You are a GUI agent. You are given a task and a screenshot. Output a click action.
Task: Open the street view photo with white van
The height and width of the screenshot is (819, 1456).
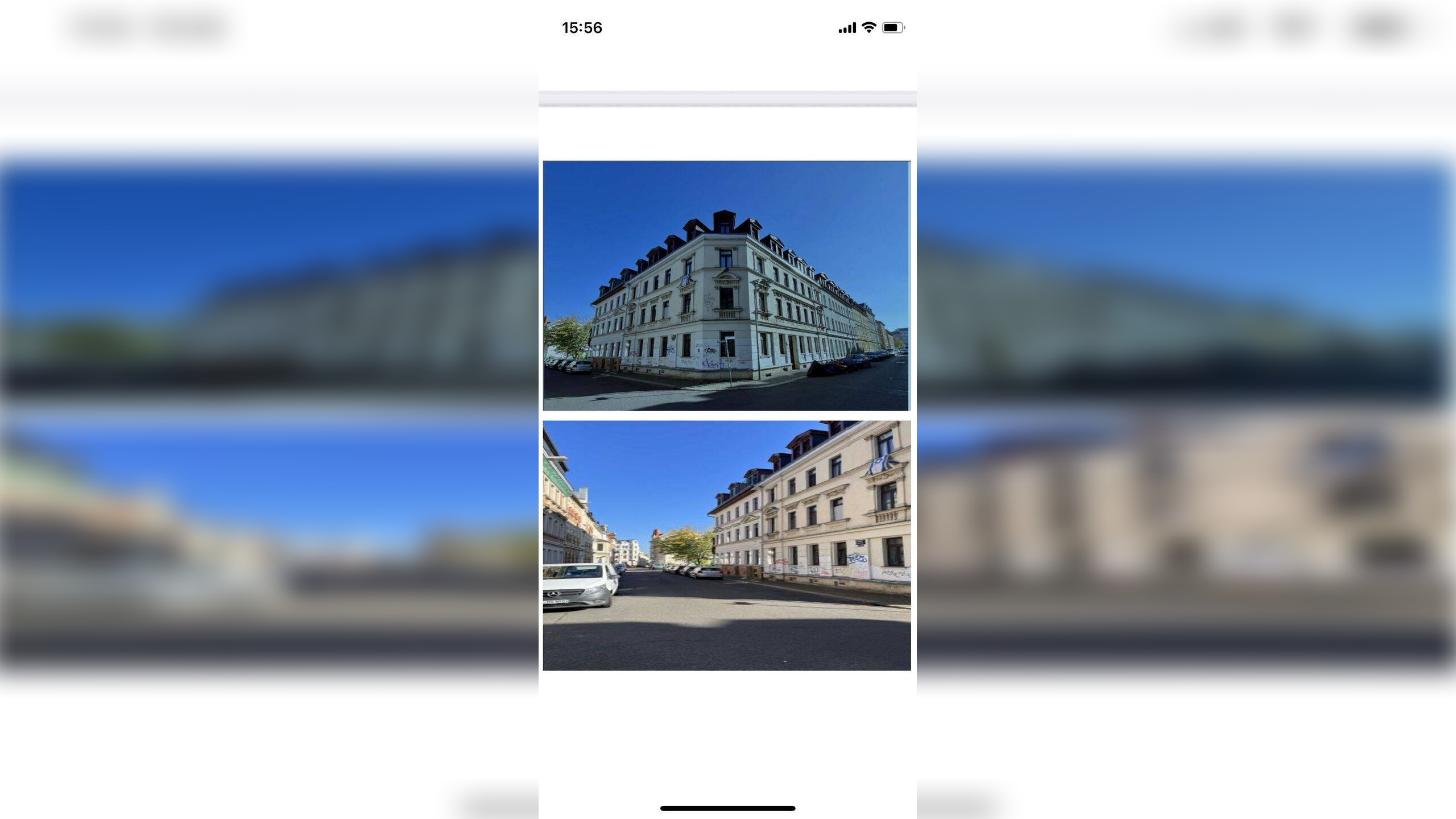pyautogui.click(x=726, y=545)
